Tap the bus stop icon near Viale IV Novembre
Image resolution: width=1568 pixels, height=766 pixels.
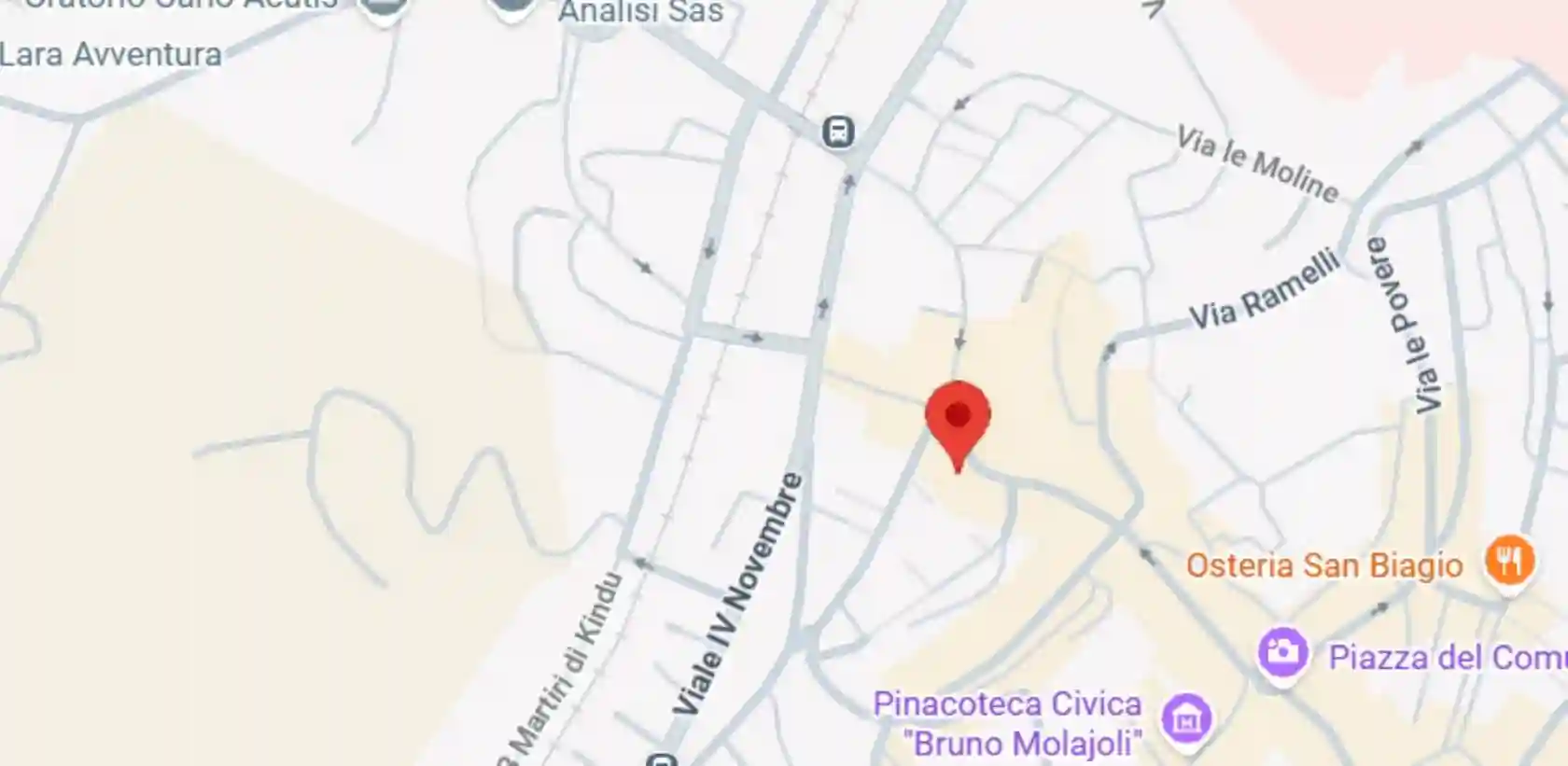pyautogui.click(x=838, y=132)
